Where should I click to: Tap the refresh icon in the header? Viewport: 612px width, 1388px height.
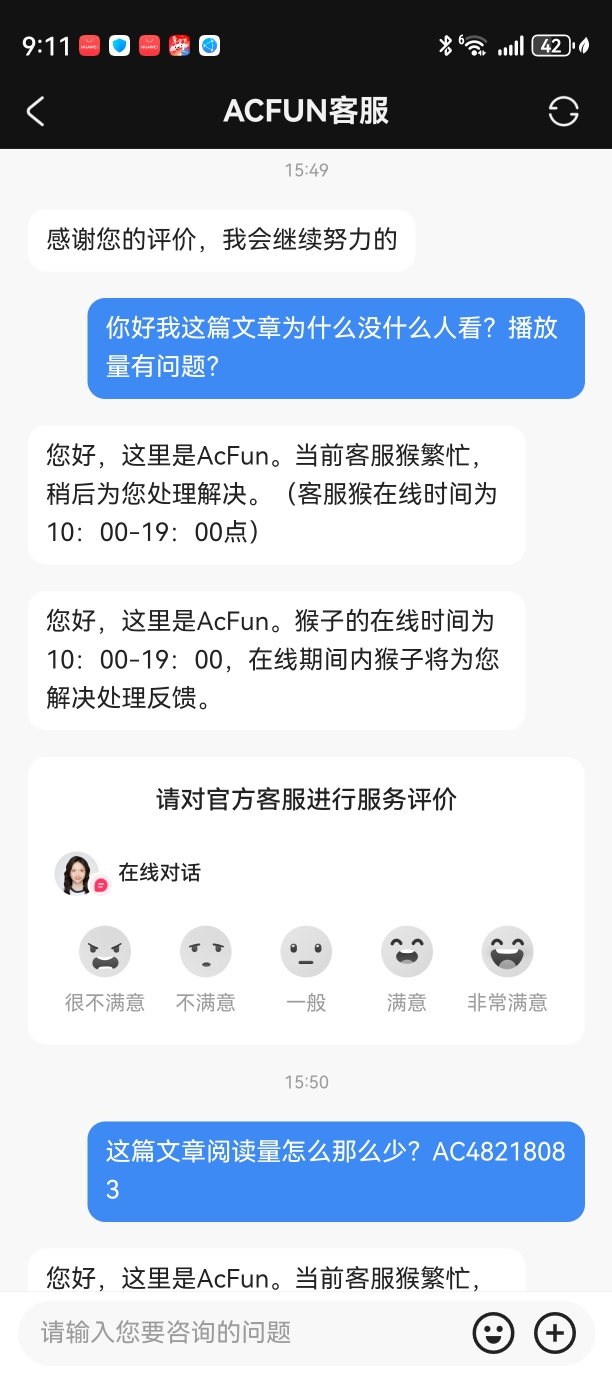coord(563,111)
